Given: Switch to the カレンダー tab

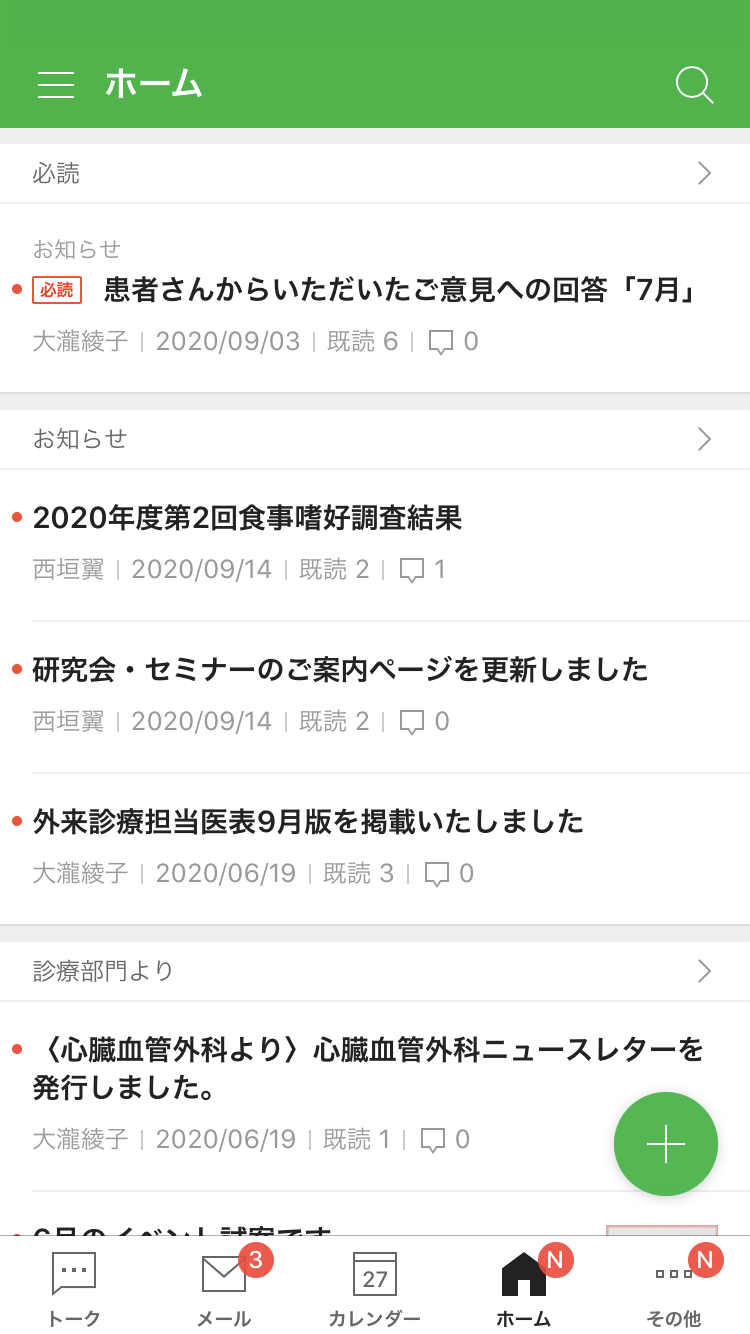Looking at the screenshot, I should [x=375, y=1288].
